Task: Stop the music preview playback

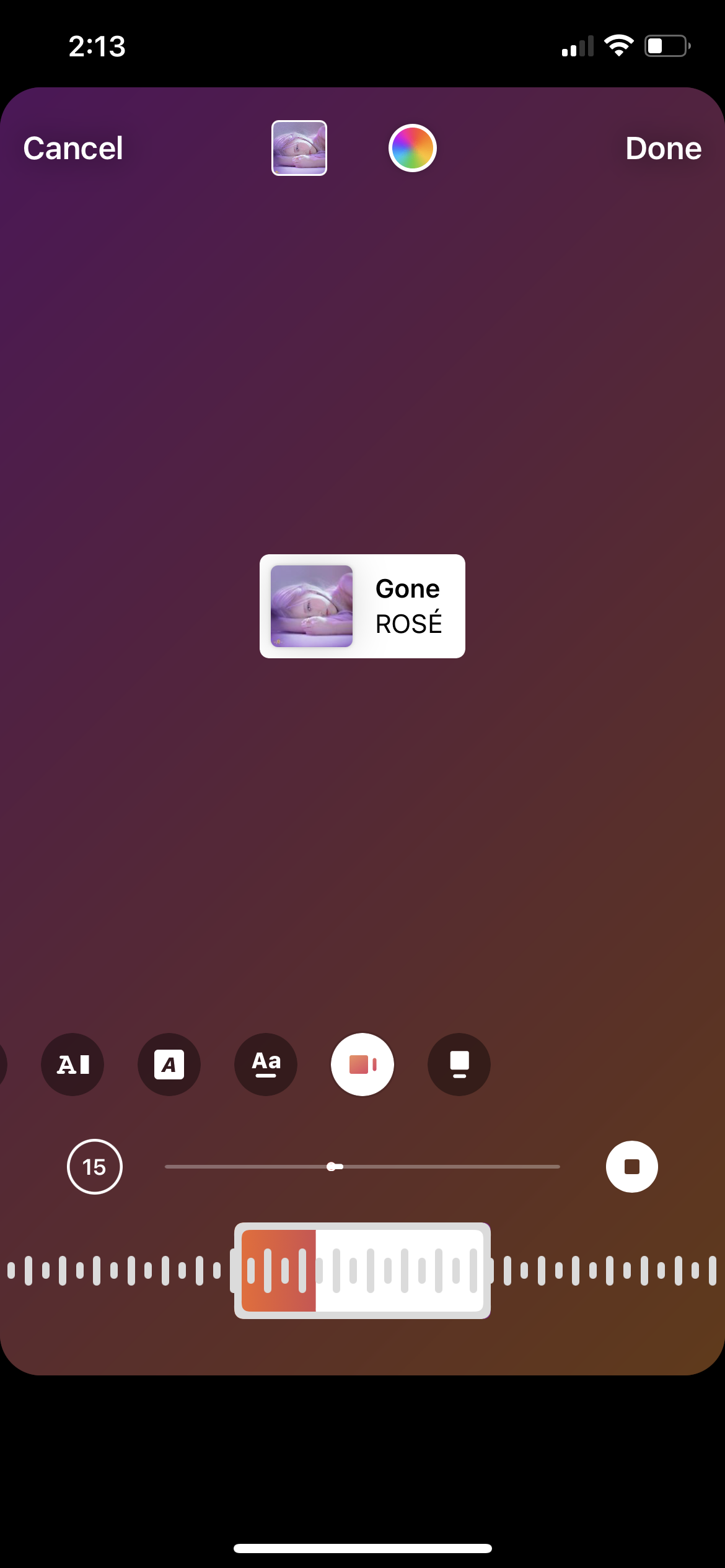Action: click(632, 1167)
